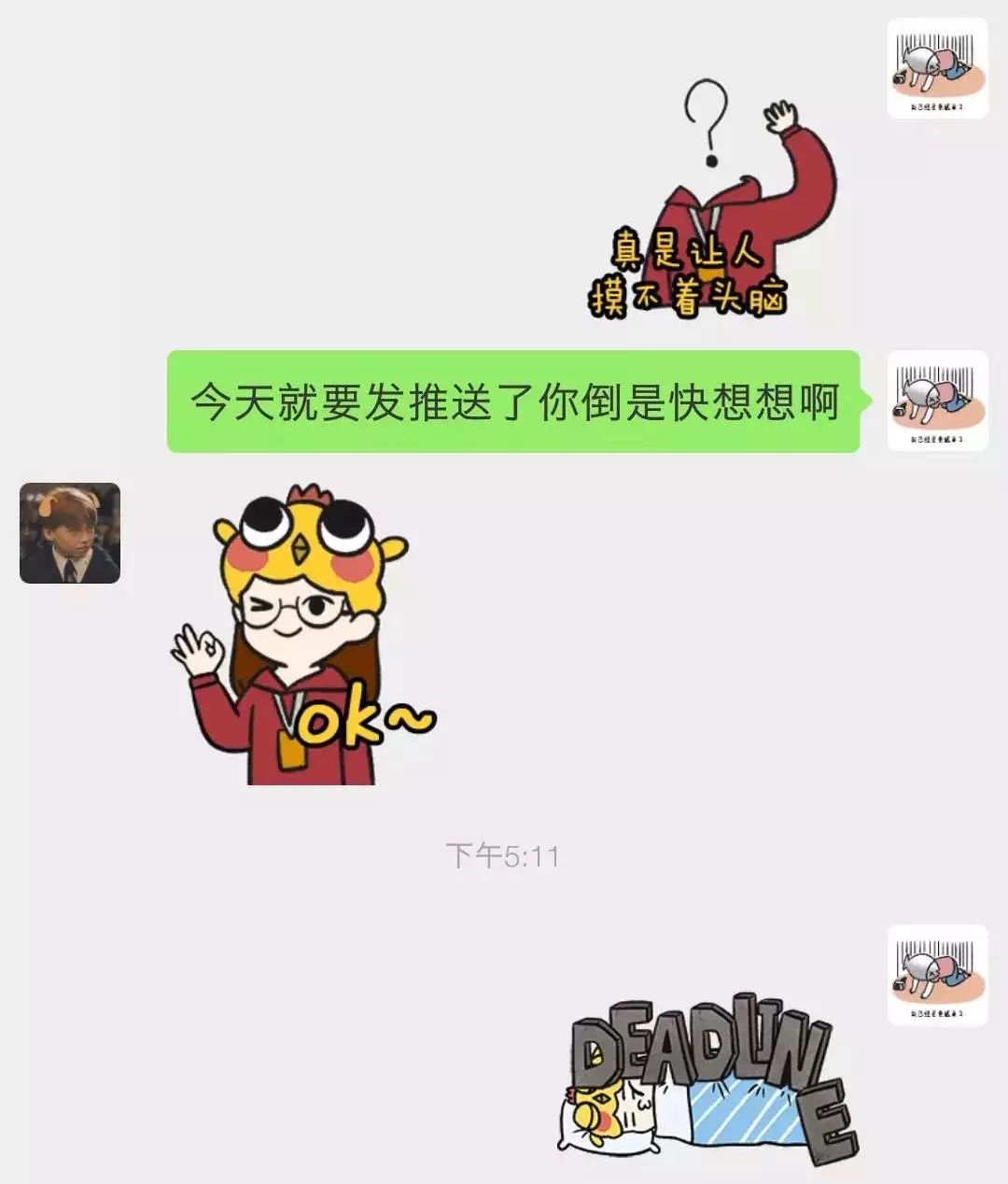Open the sender avatar next to the green message
The height and width of the screenshot is (1184, 1008).
[937, 401]
